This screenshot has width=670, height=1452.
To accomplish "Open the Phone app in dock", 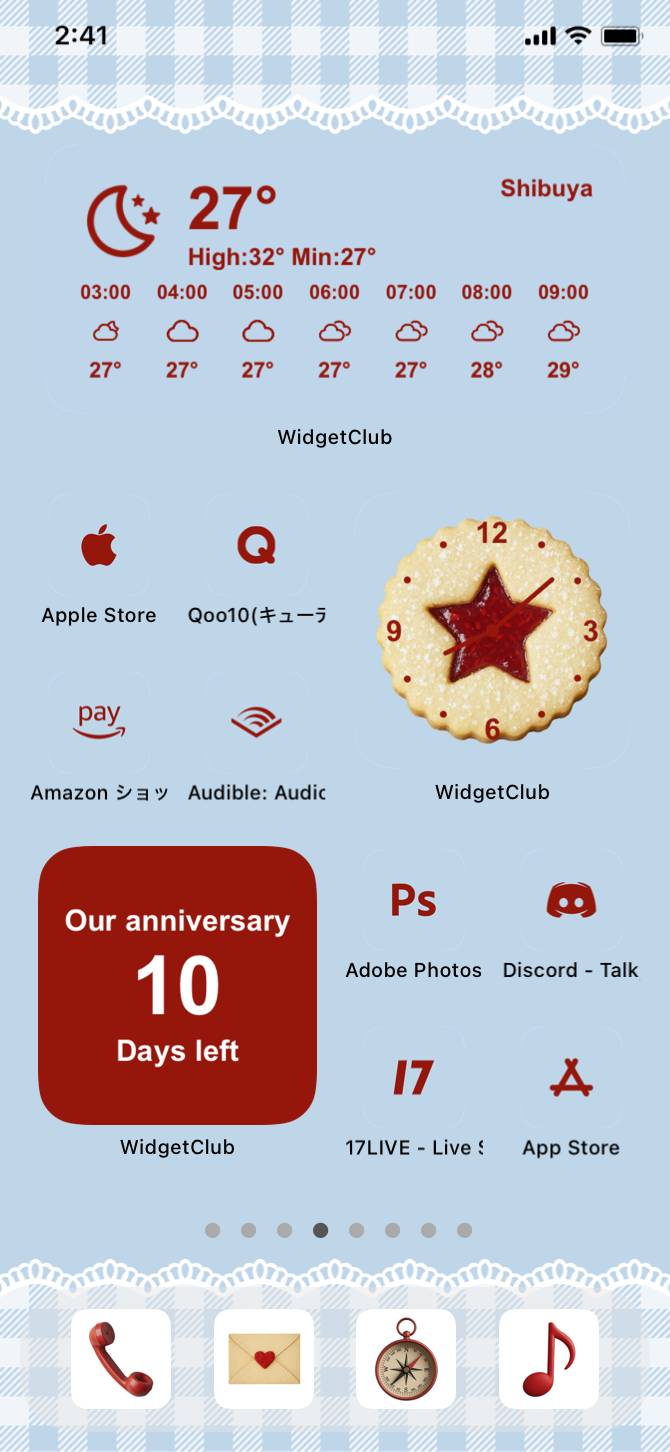I will click(121, 1359).
